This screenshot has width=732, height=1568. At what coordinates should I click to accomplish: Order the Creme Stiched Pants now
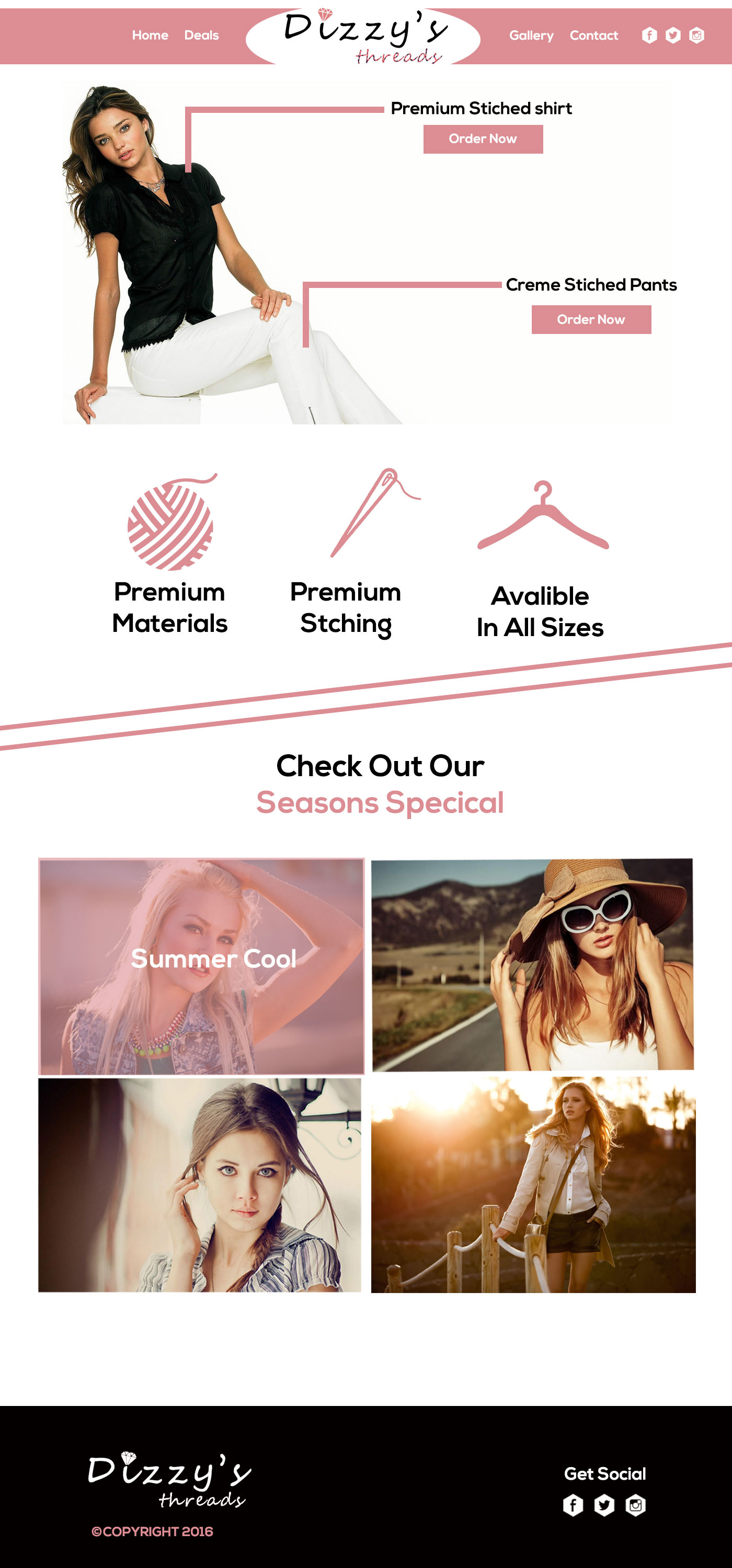591,319
